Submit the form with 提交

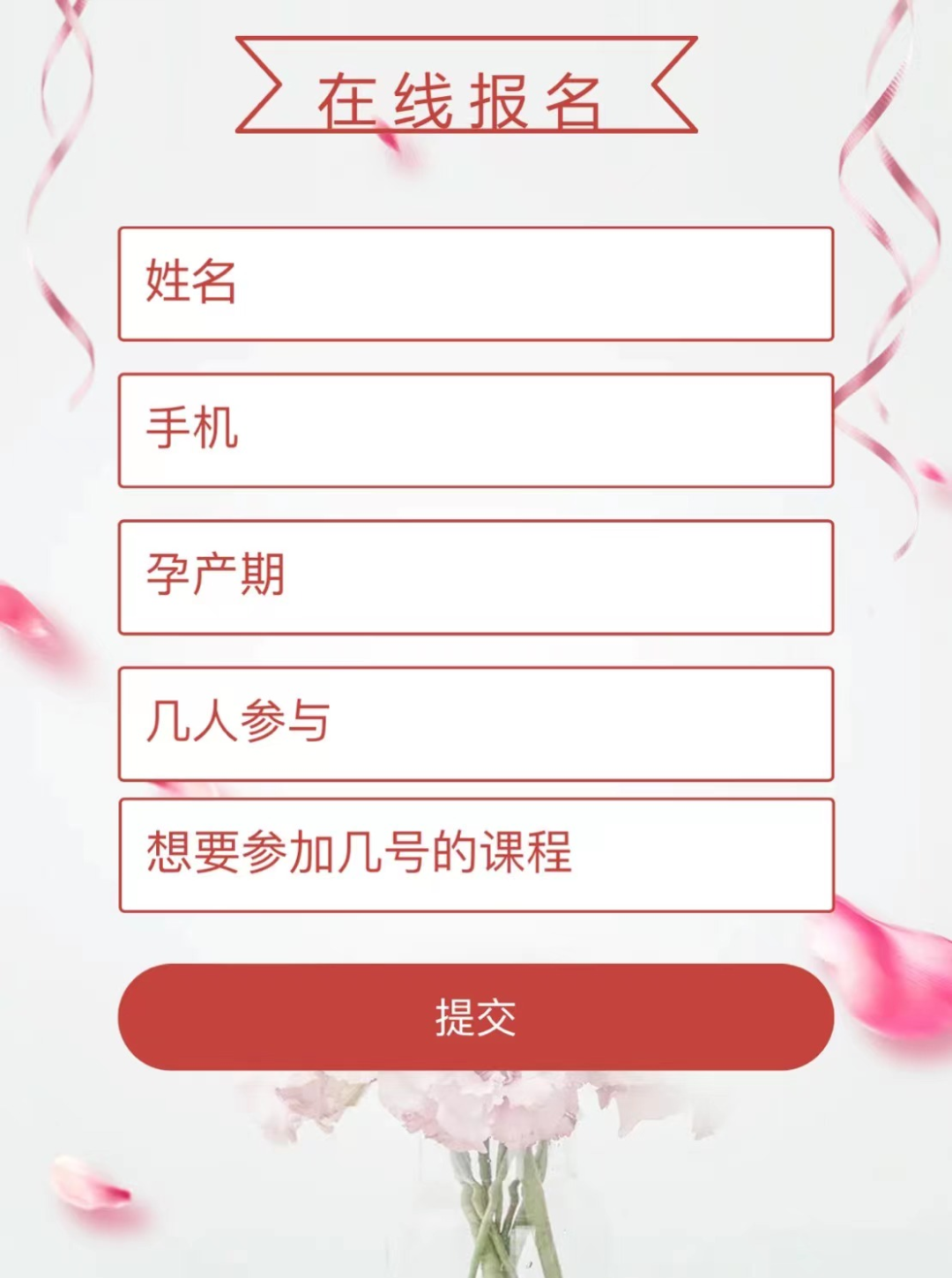pos(476,1017)
